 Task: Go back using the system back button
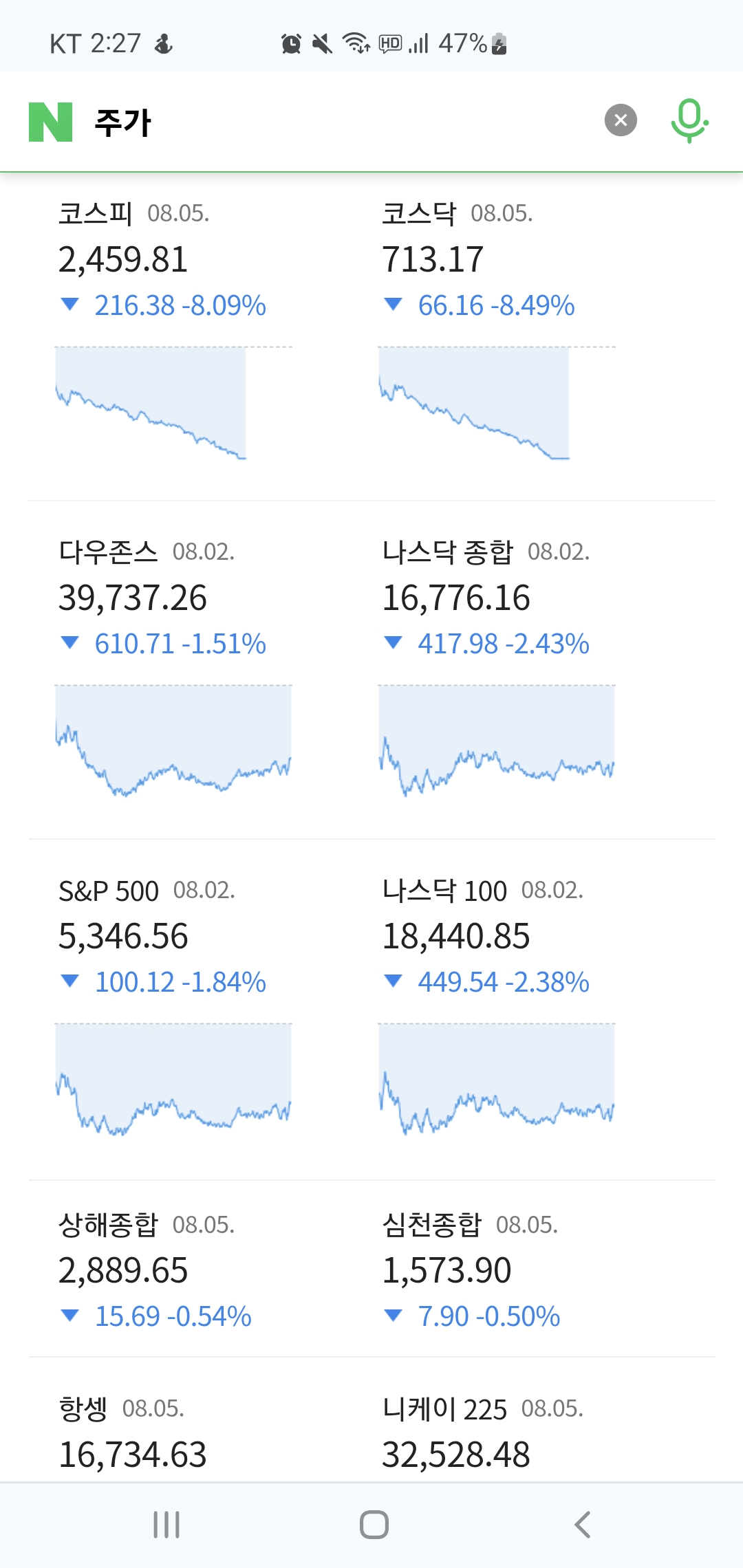tap(582, 1525)
